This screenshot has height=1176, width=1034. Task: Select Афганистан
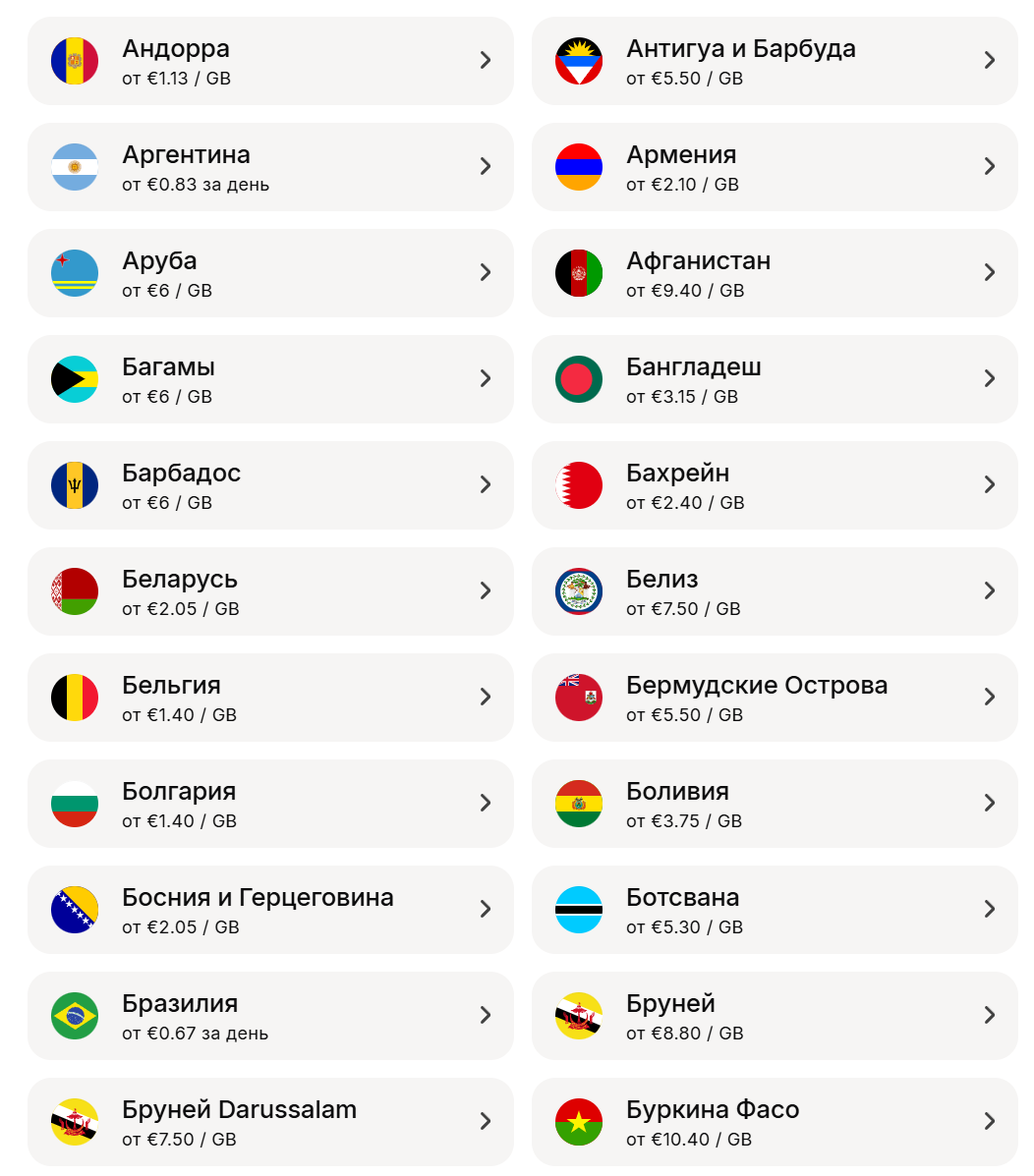[775, 273]
